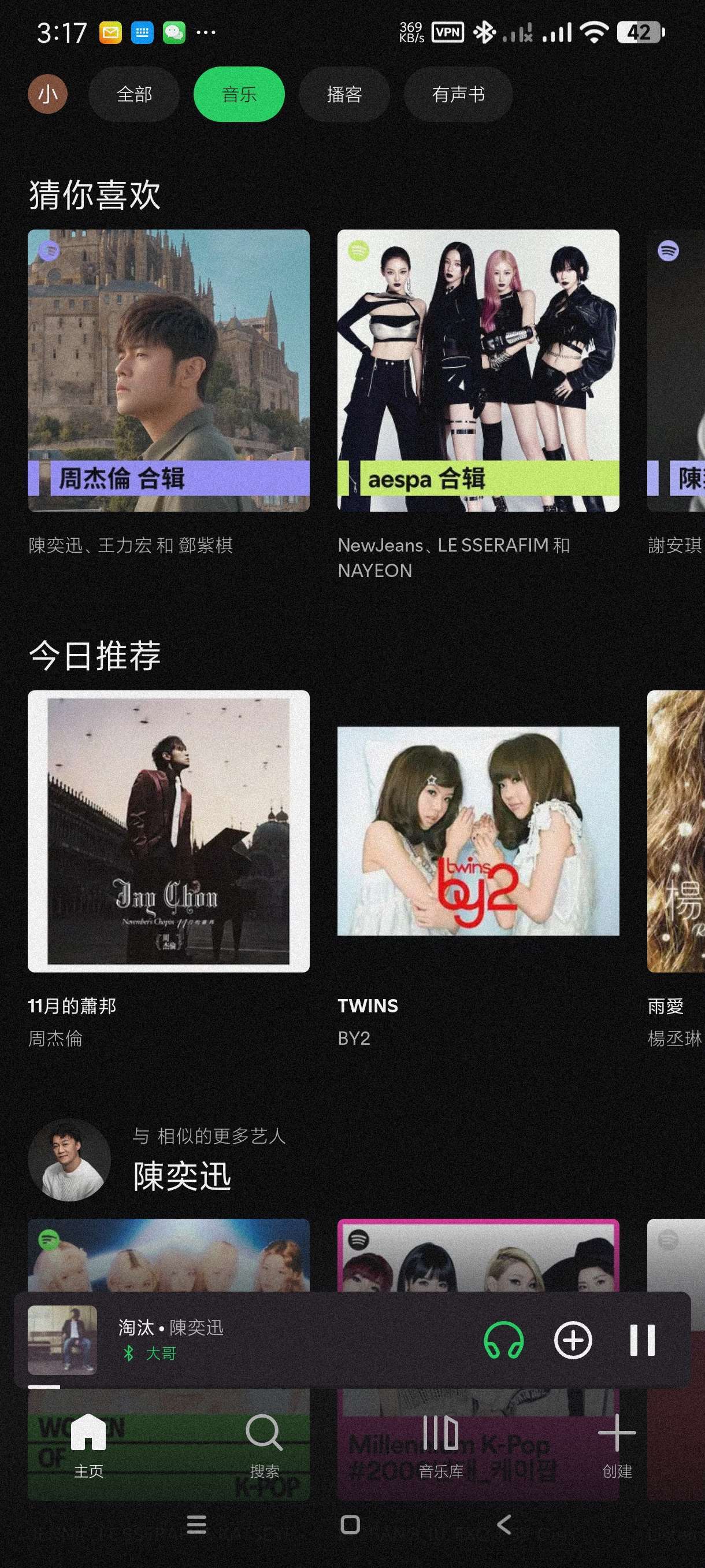Screen dimensions: 705x1568
Task: Switch to the 播客 filter chip
Action: tap(344, 94)
